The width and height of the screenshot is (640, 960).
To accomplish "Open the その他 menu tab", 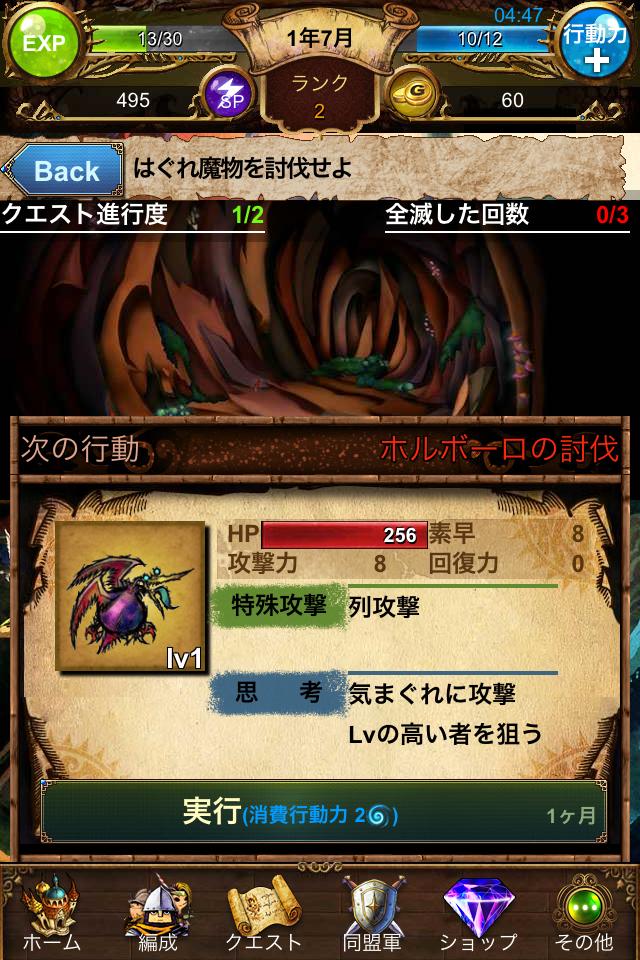I will pyautogui.click(x=585, y=912).
